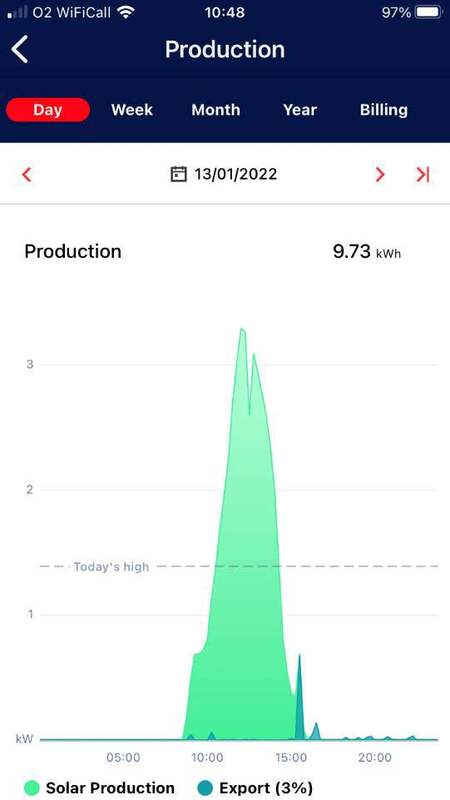The image size is (450, 800).
Task: Switch to the Year tab
Action: [x=300, y=110]
